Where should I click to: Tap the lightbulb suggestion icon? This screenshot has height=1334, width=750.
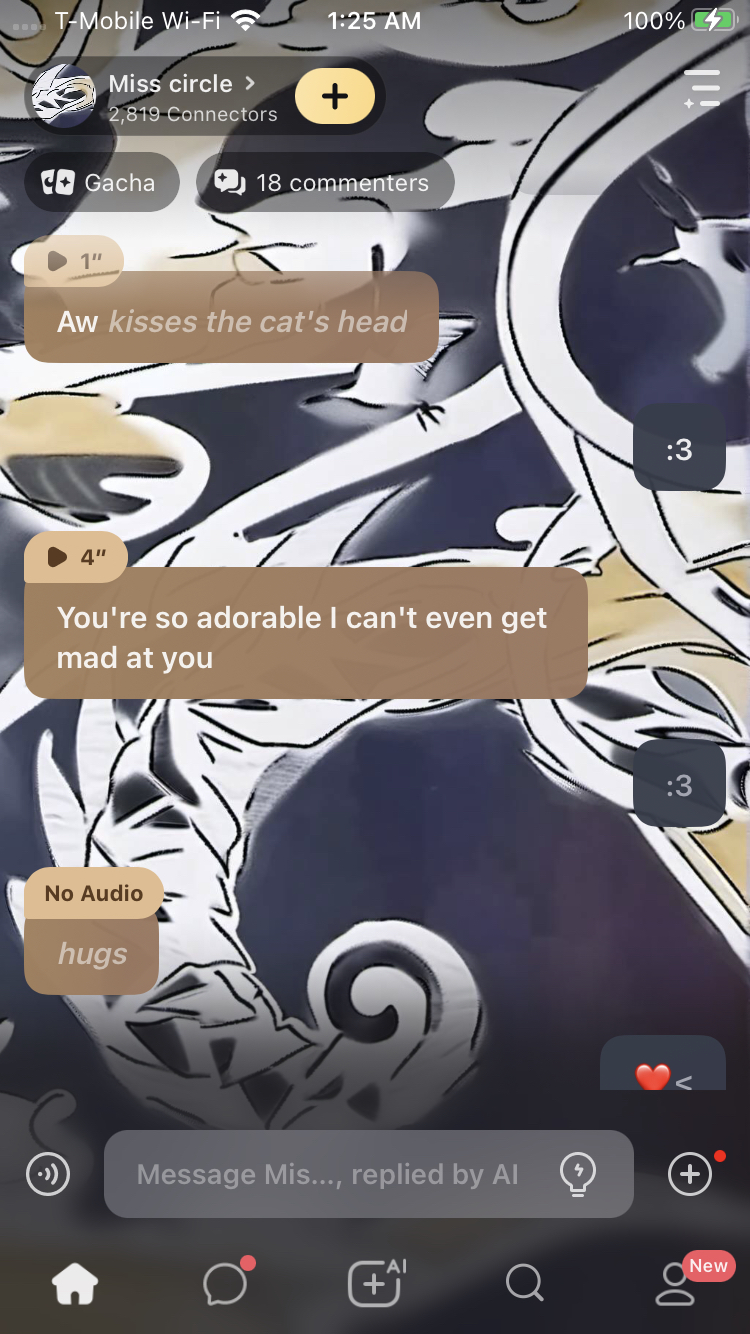[579, 1174]
